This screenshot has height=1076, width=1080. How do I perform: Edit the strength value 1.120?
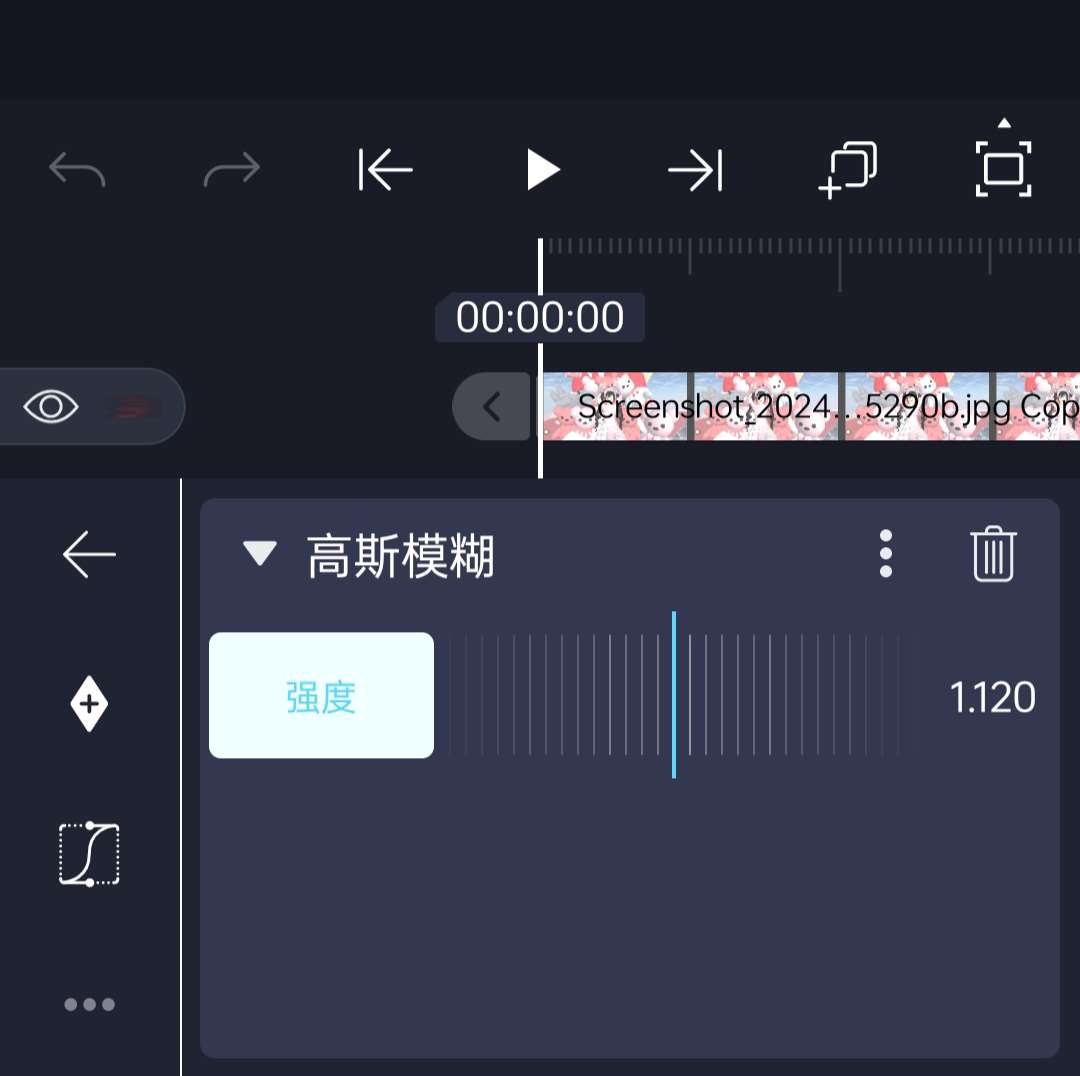coord(992,697)
